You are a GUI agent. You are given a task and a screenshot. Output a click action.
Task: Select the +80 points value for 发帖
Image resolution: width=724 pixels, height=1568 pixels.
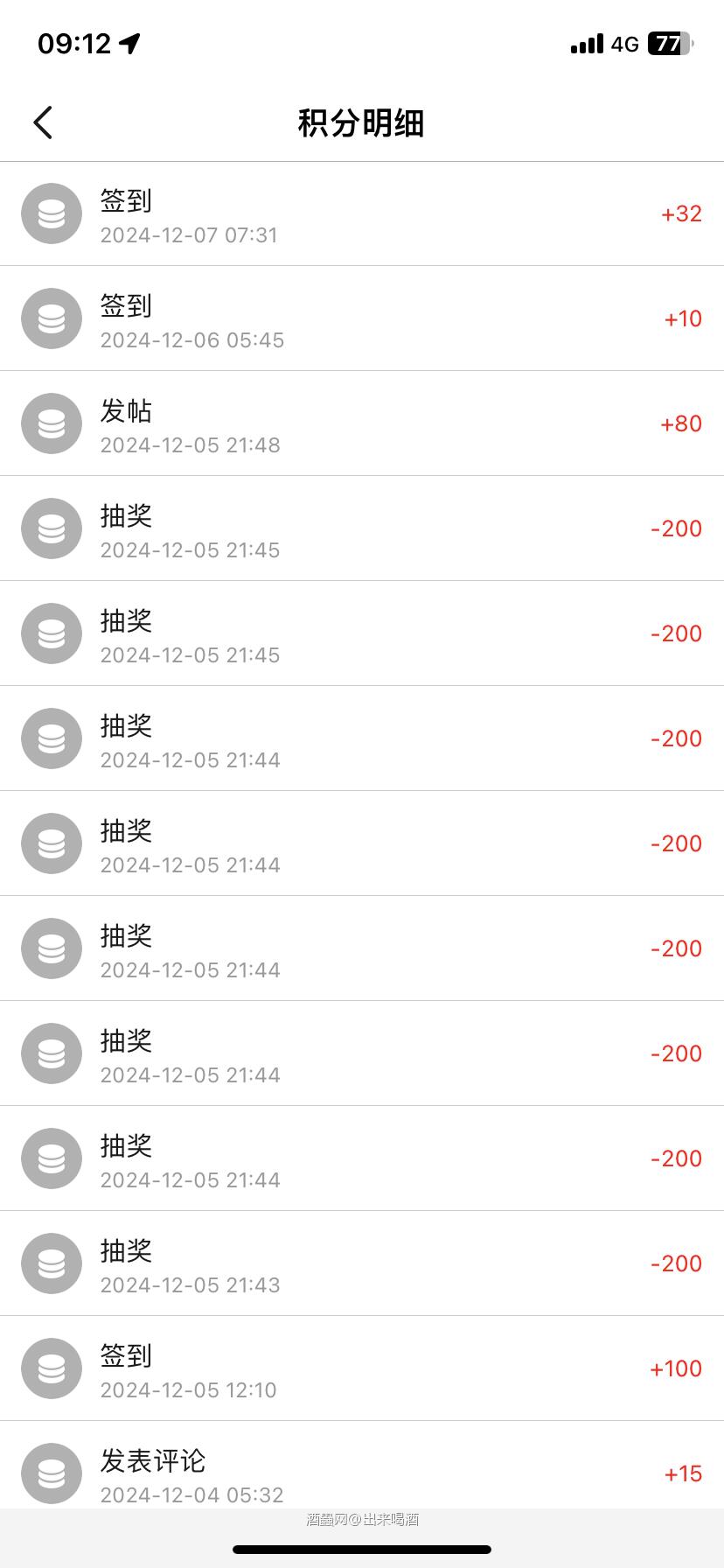pos(679,423)
